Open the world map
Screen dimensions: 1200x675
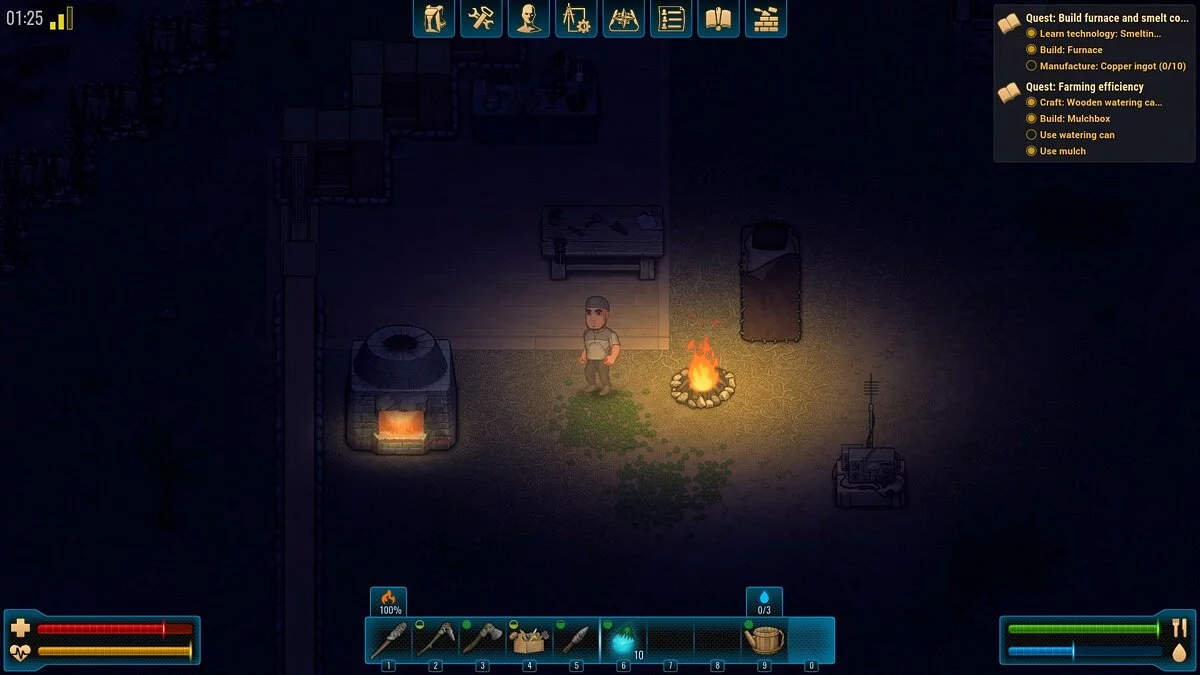click(x=623, y=19)
